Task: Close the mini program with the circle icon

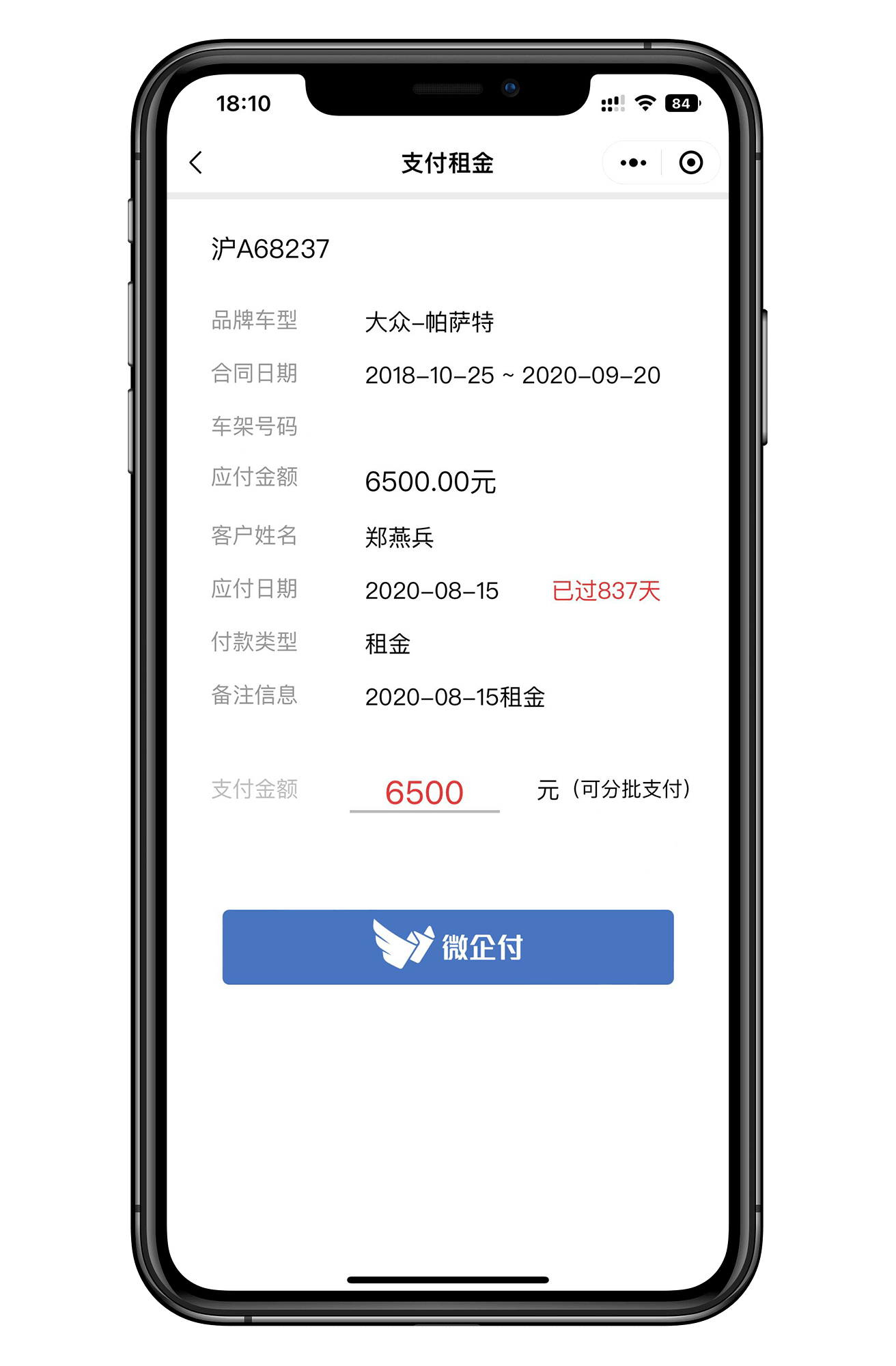Action: 690,163
